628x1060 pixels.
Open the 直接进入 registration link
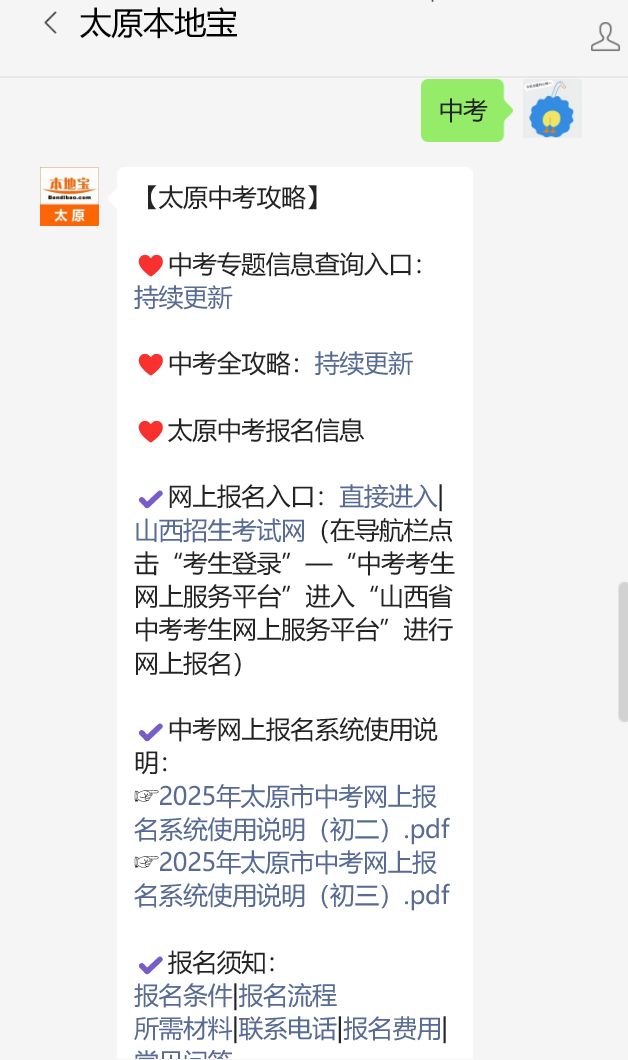point(388,497)
